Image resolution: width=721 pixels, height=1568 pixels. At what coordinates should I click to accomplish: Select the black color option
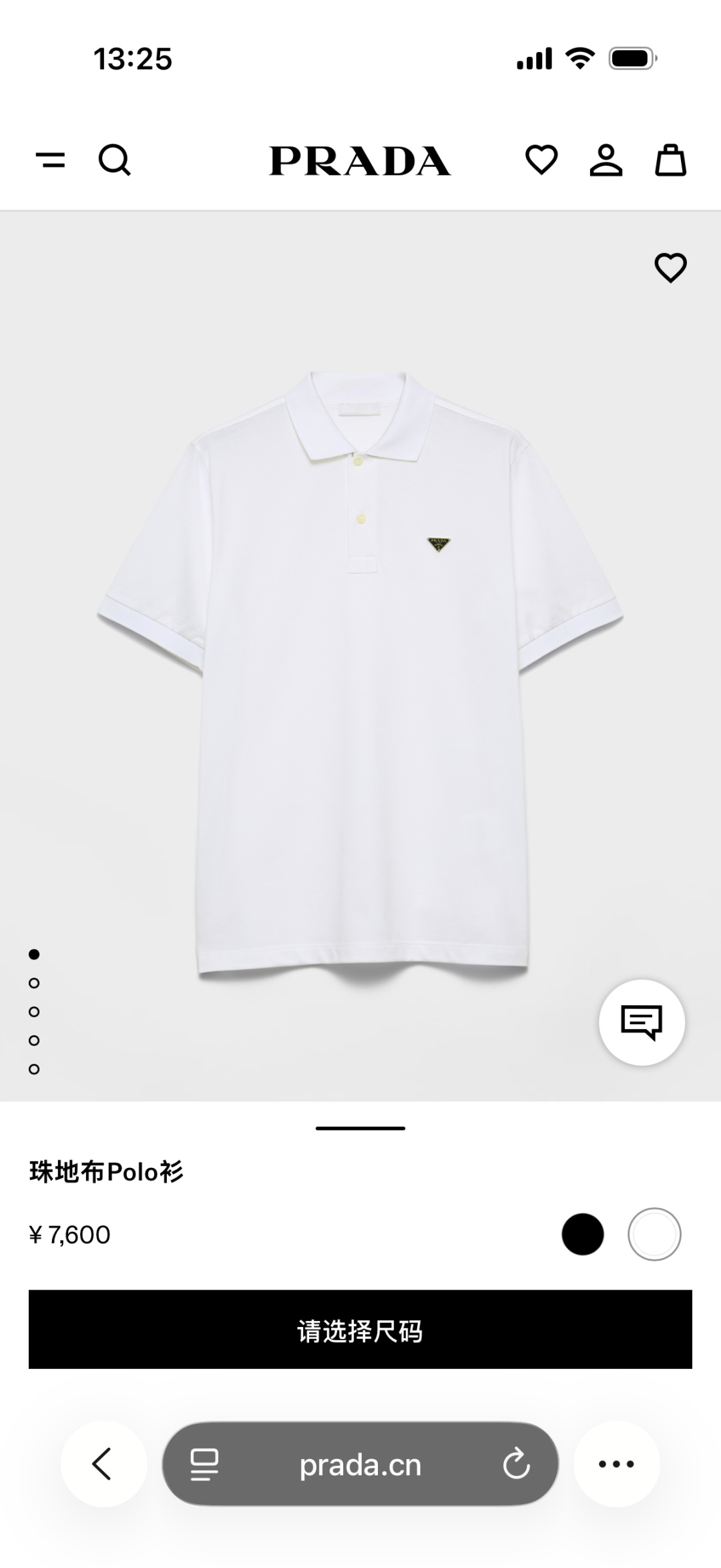pyautogui.click(x=582, y=1235)
